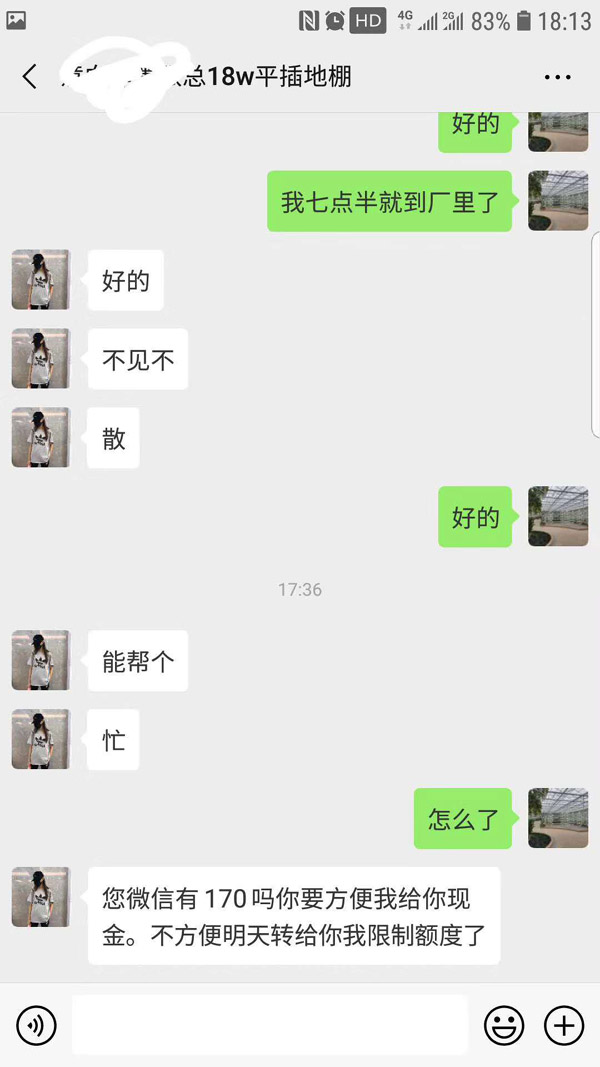Tap my avatar beside 我七点半就到厂里了
Image resolution: width=600 pixels, height=1067 pixels.
pyautogui.click(x=558, y=201)
